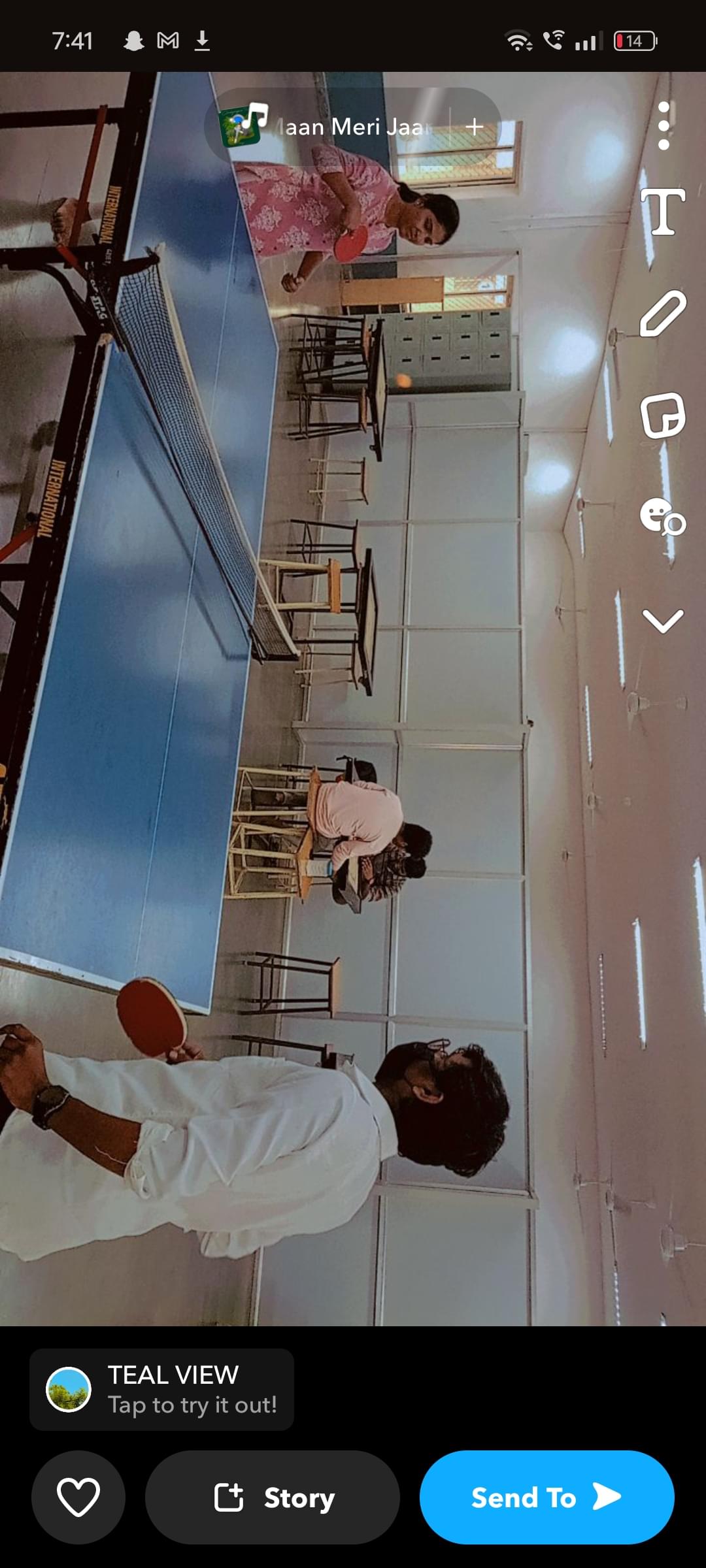Open the face lens search tool

click(662, 517)
